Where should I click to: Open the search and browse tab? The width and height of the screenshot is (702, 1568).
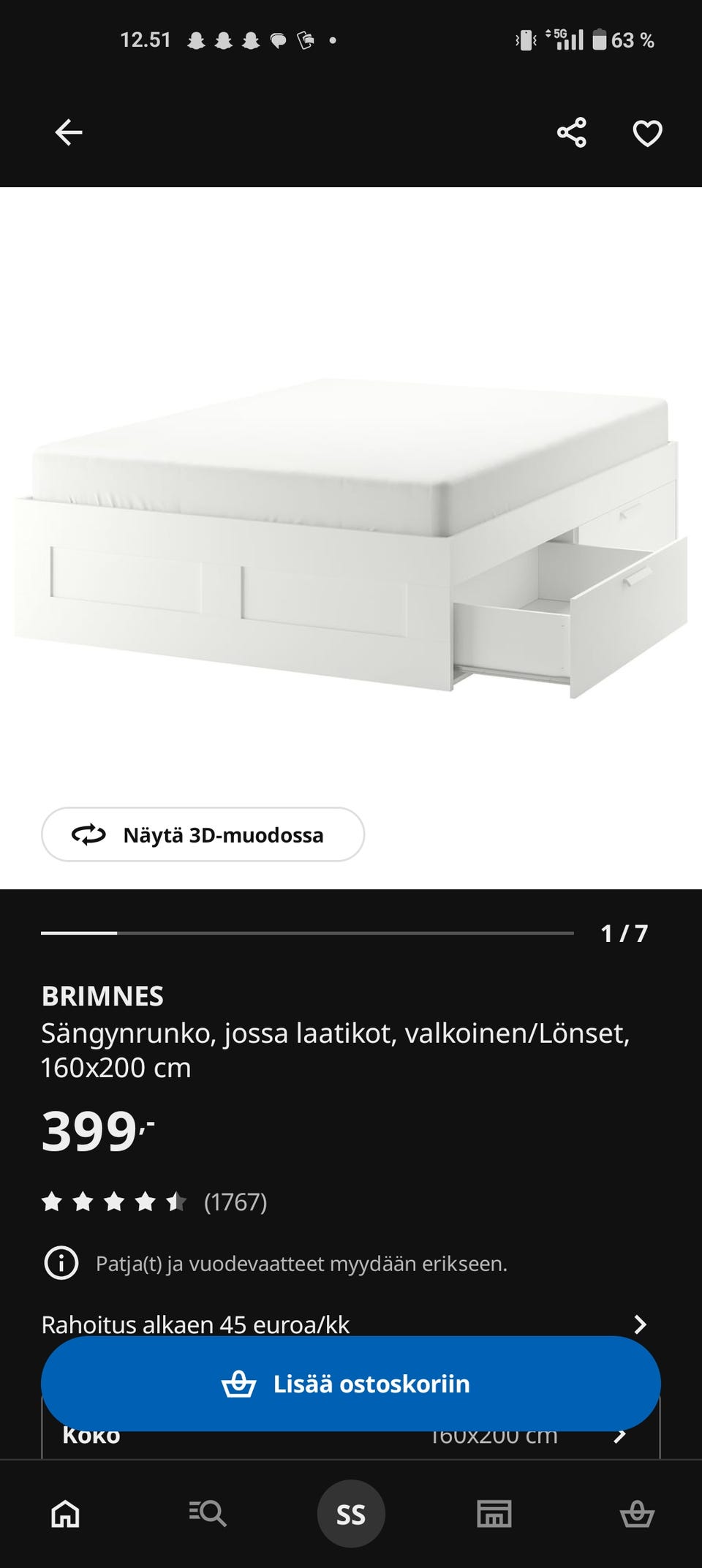click(208, 1514)
